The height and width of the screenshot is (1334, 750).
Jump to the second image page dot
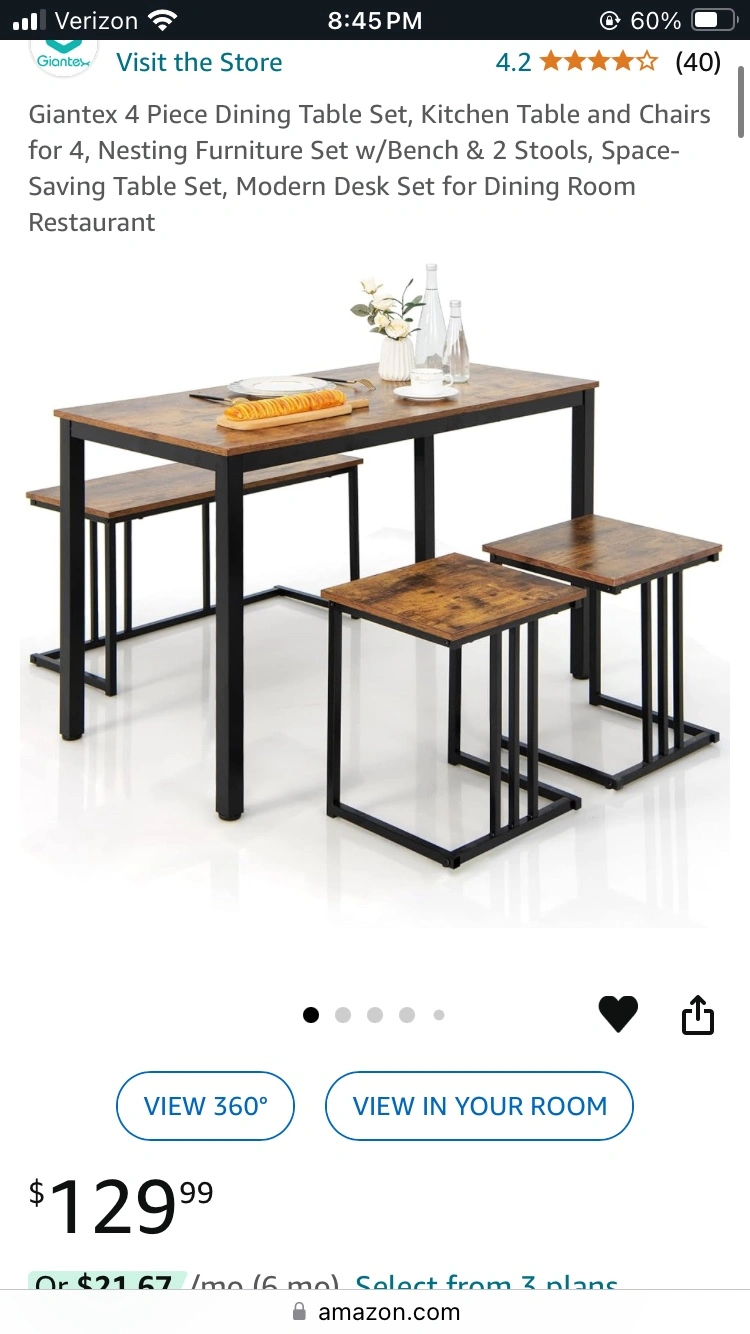click(343, 1015)
